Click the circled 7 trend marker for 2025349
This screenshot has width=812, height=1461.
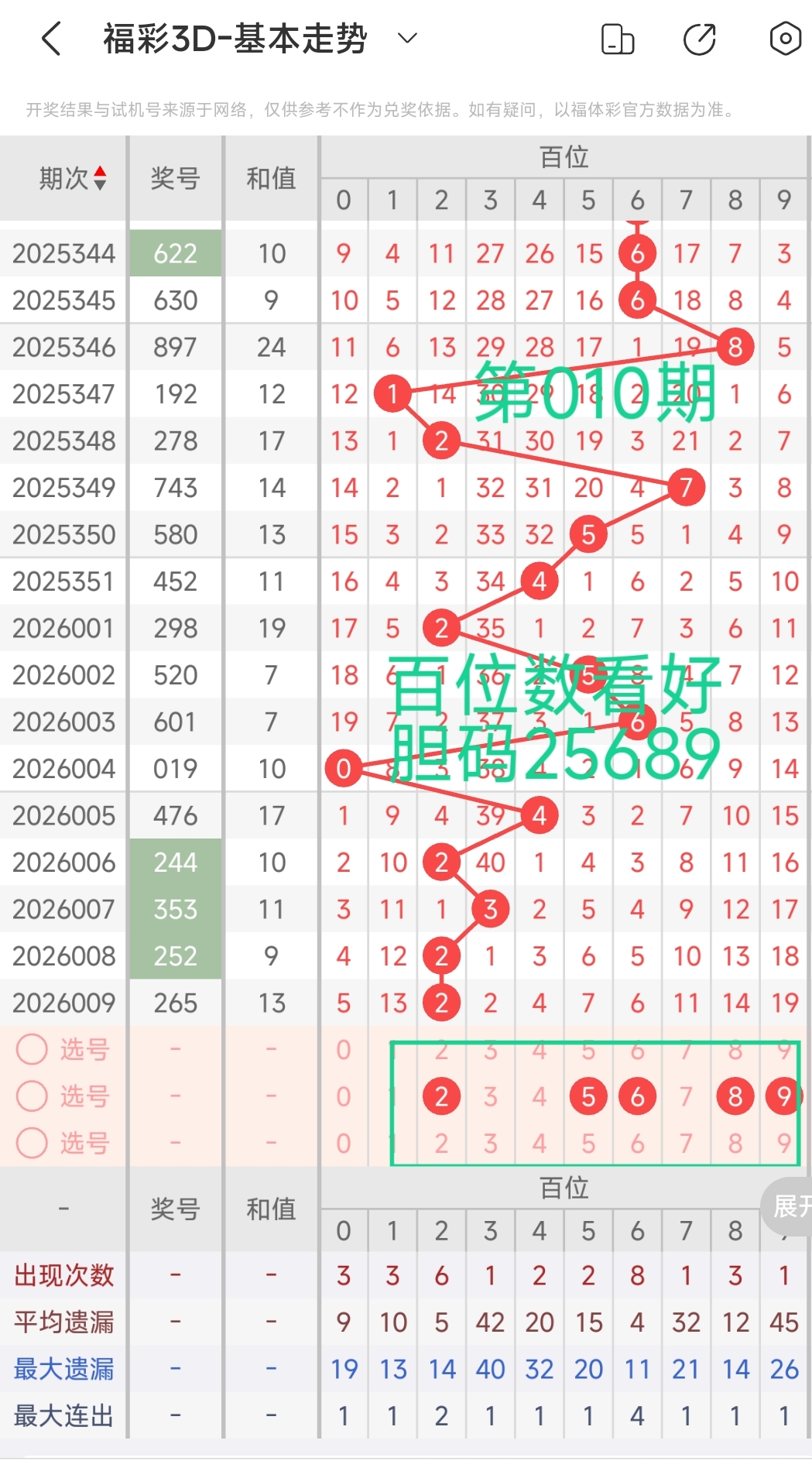pos(686,488)
